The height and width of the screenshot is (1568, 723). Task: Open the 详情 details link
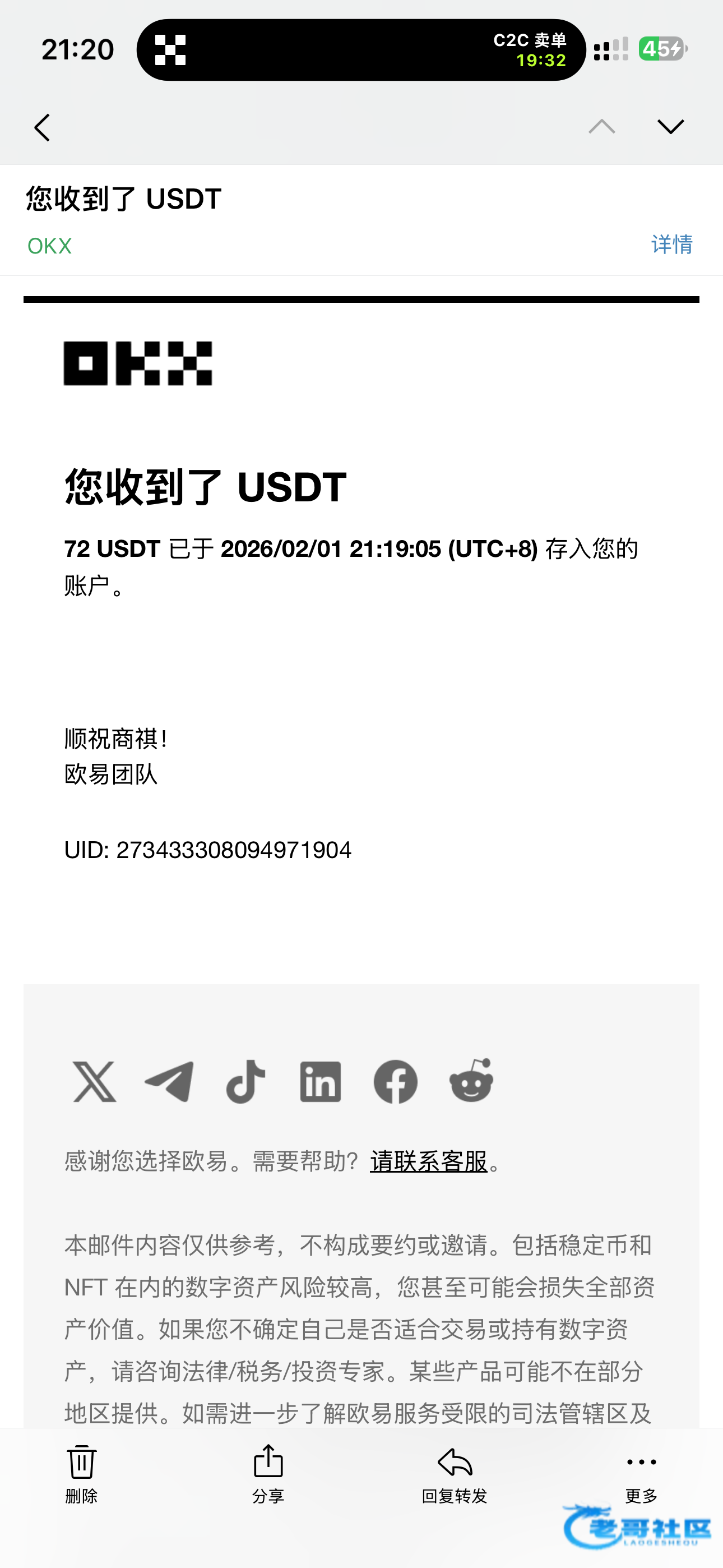[671, 245]
